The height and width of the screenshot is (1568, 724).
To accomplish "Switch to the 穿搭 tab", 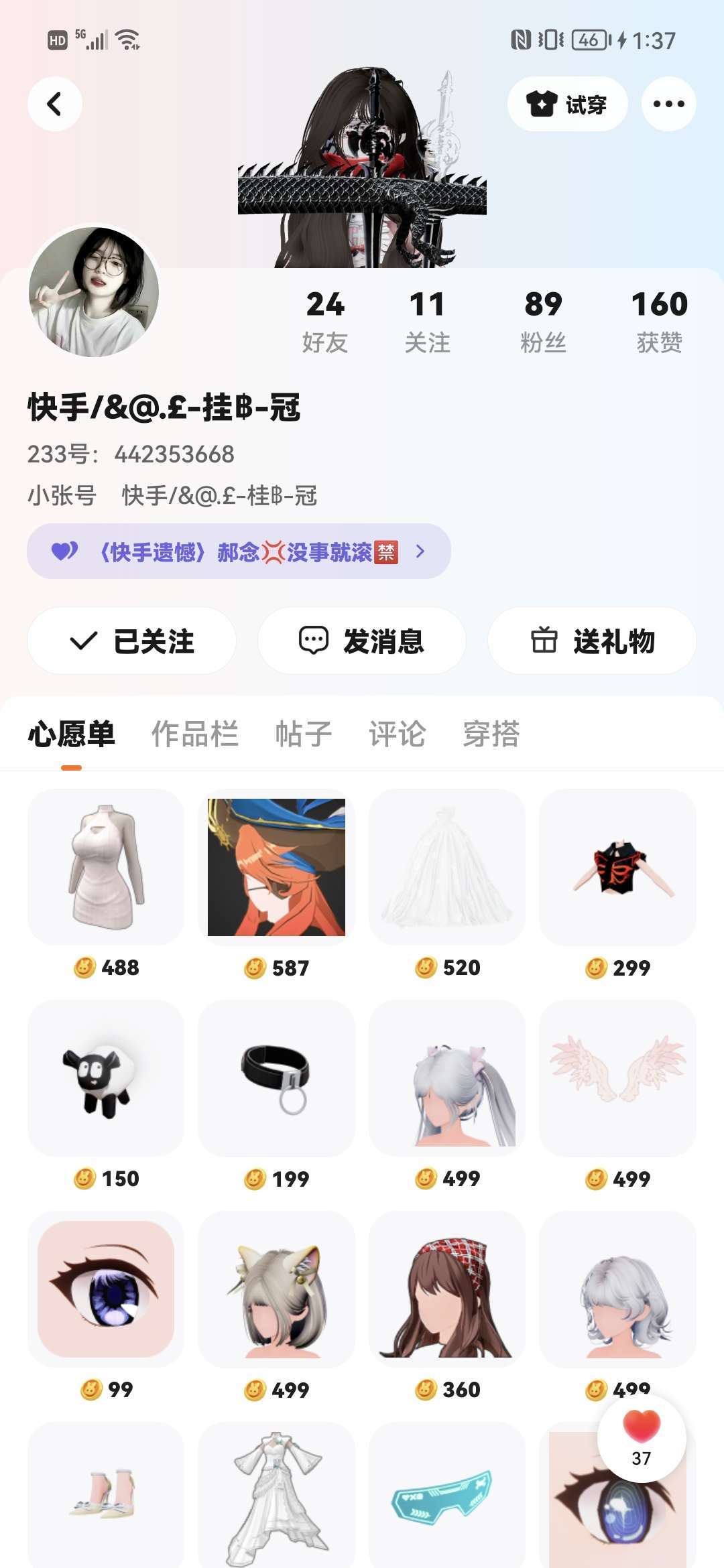I will (x=491, y=734).
